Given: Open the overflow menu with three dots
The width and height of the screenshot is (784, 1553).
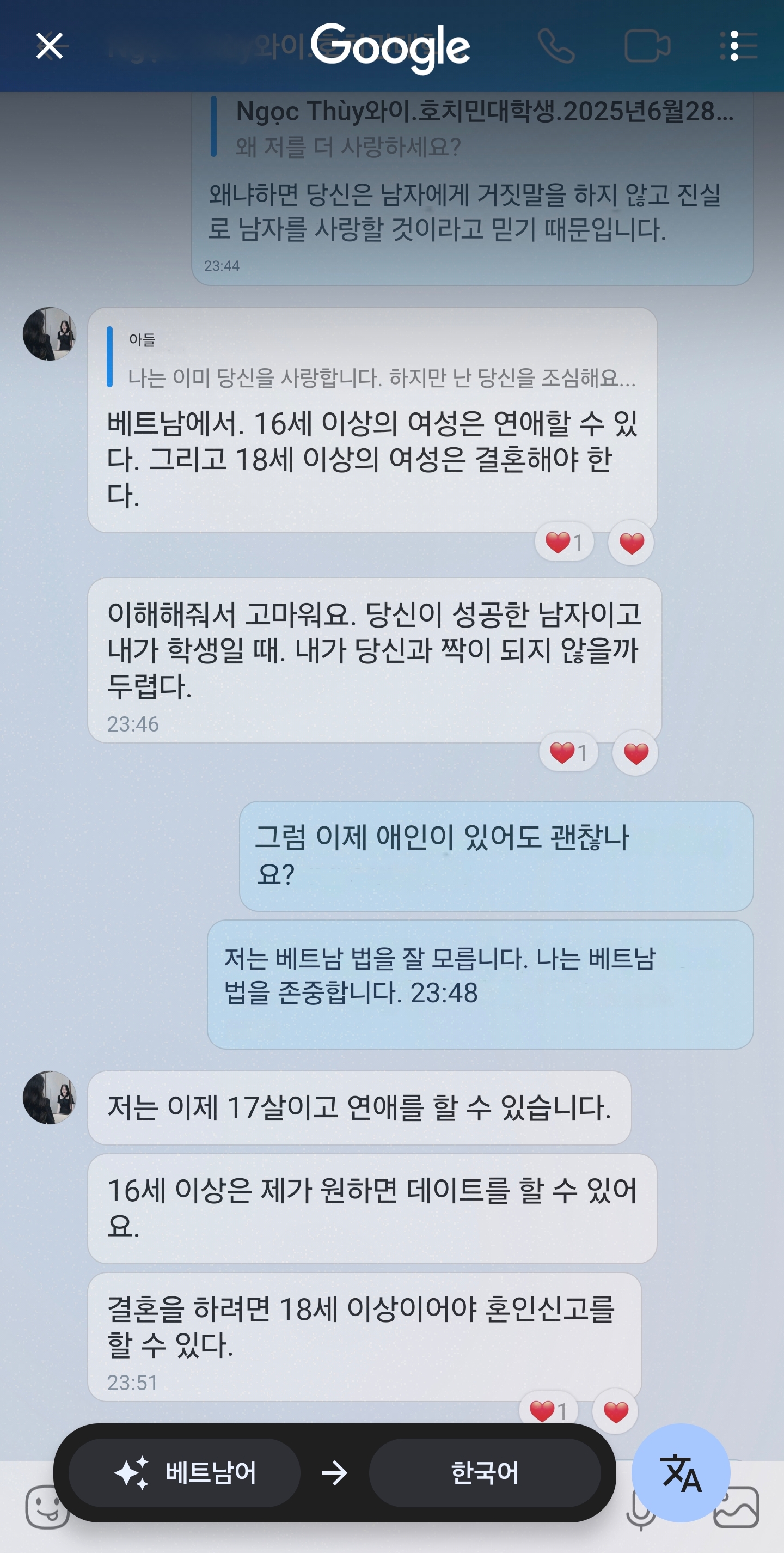Looking at the screenshot, I should [733, 46].
